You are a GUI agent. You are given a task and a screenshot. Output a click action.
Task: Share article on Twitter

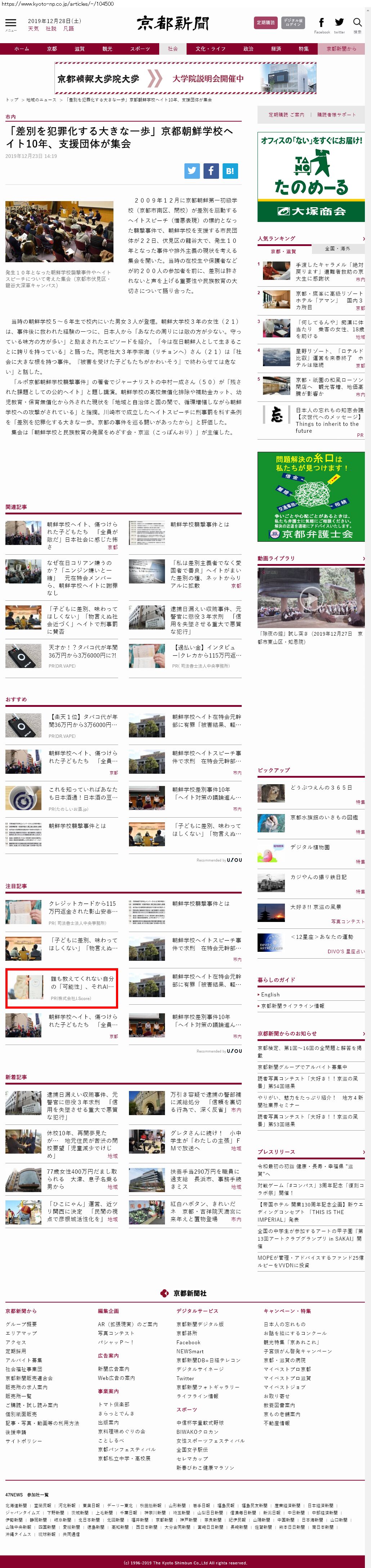tap(192, 171)
